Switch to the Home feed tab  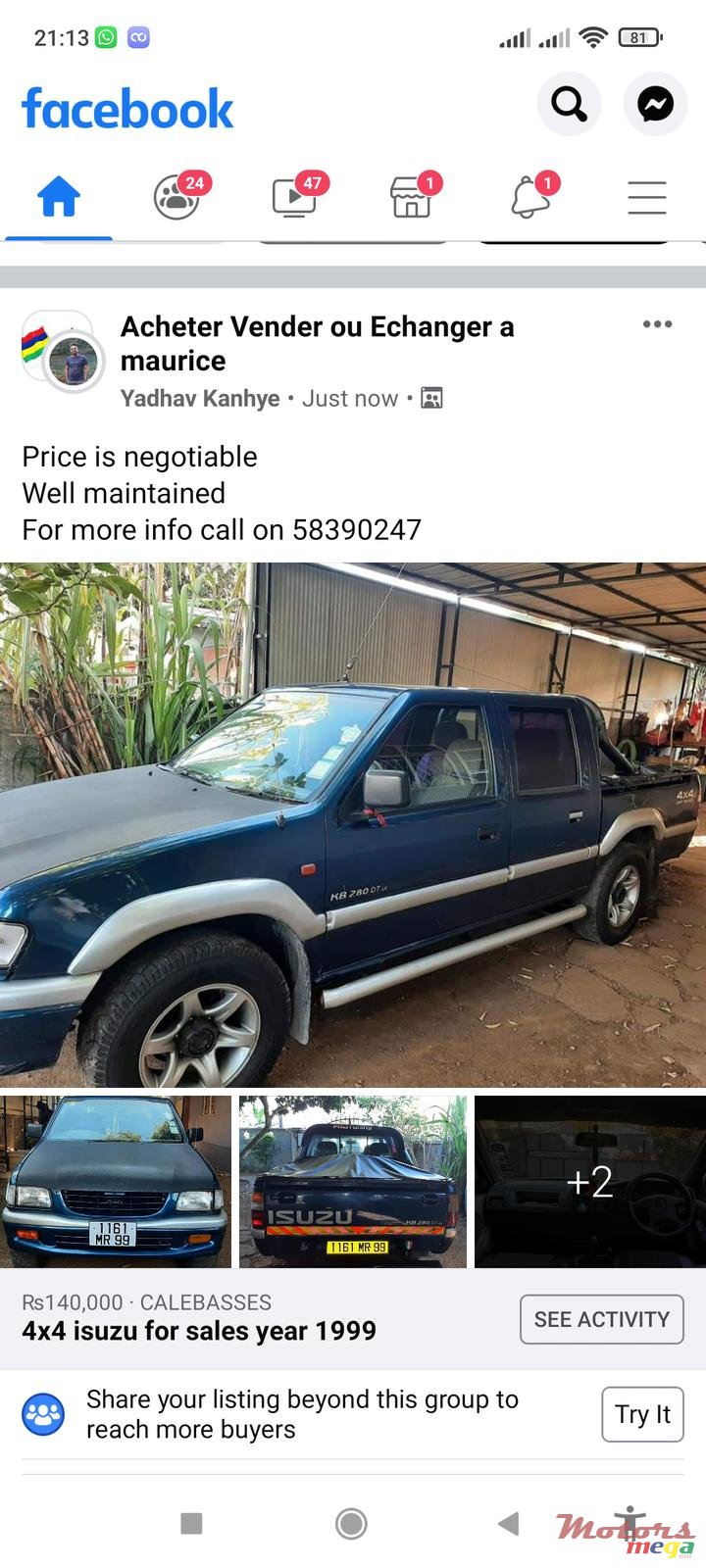pyautogui.click(x=59, y=197)
